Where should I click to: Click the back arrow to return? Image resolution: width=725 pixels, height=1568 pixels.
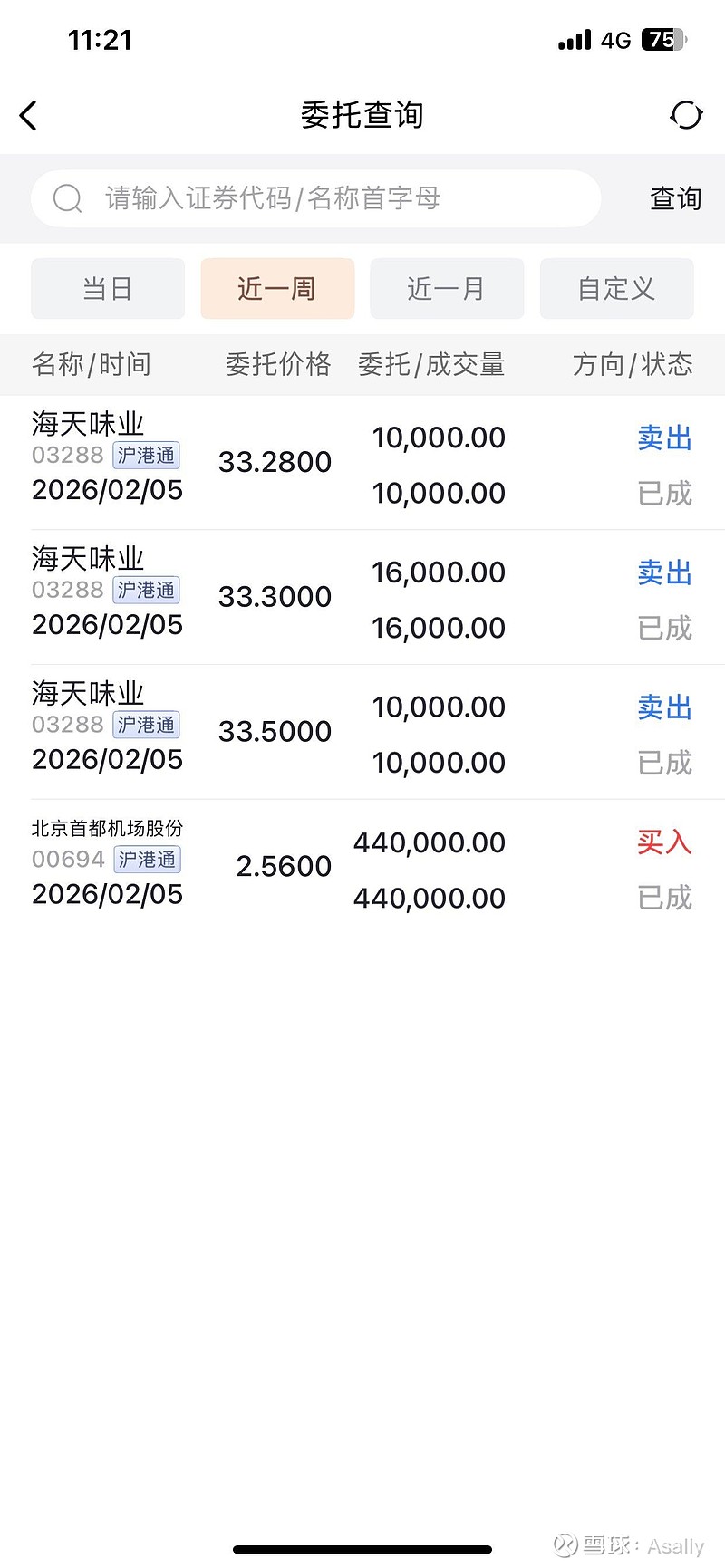[x=28, y=116]
